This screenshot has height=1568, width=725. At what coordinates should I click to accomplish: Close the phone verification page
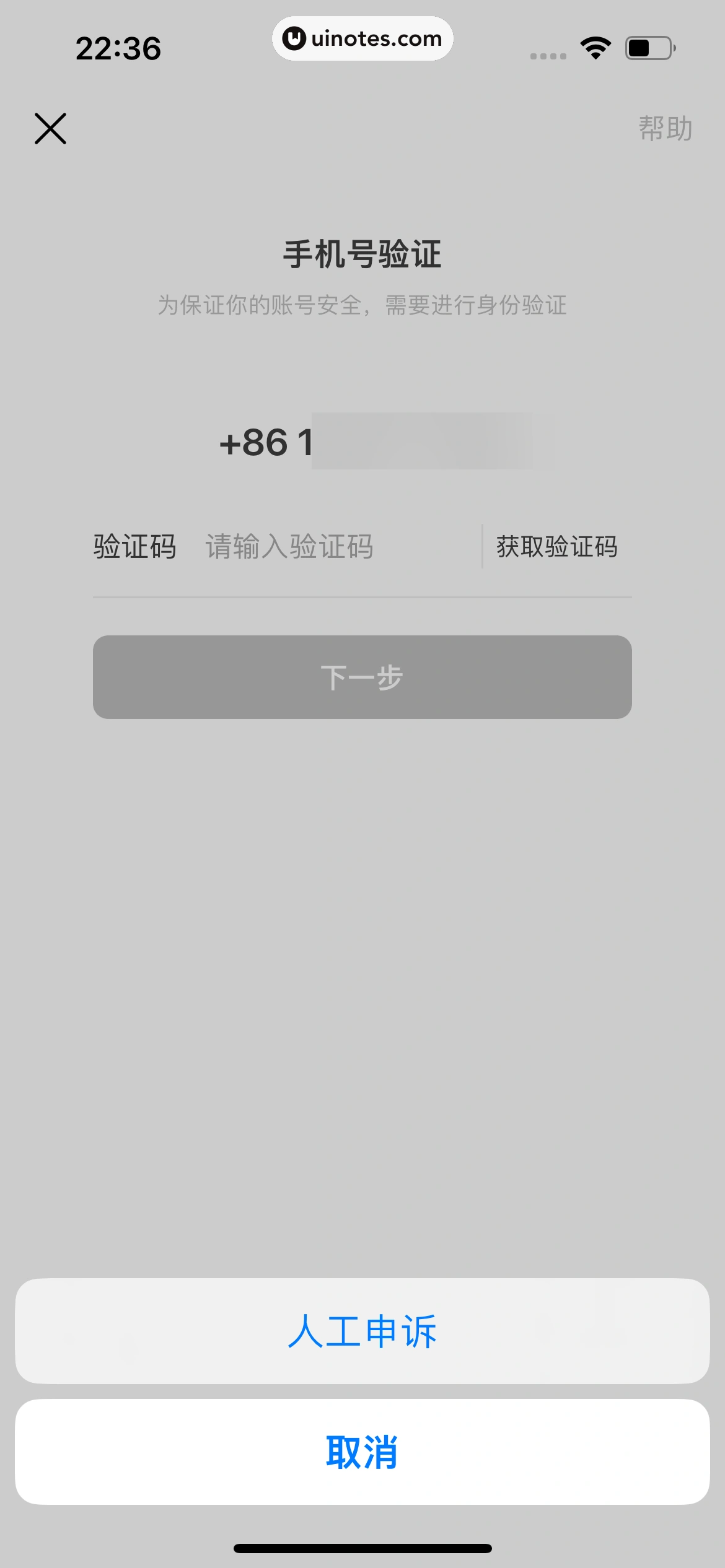point(50,128)
